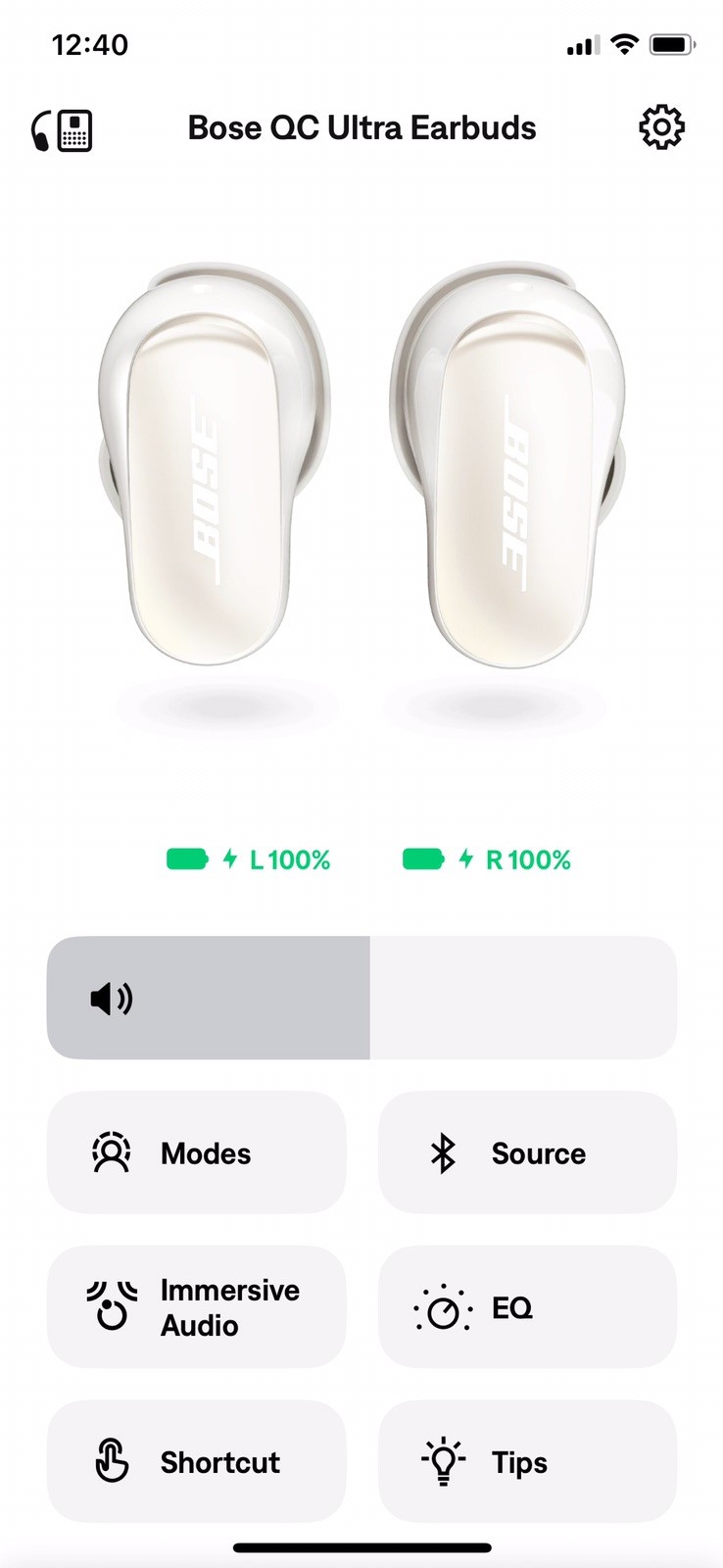The width and height of the screenshot is (723, 1568).
Task: Open Immersive Audio settings
Action: coord(196,1307)
